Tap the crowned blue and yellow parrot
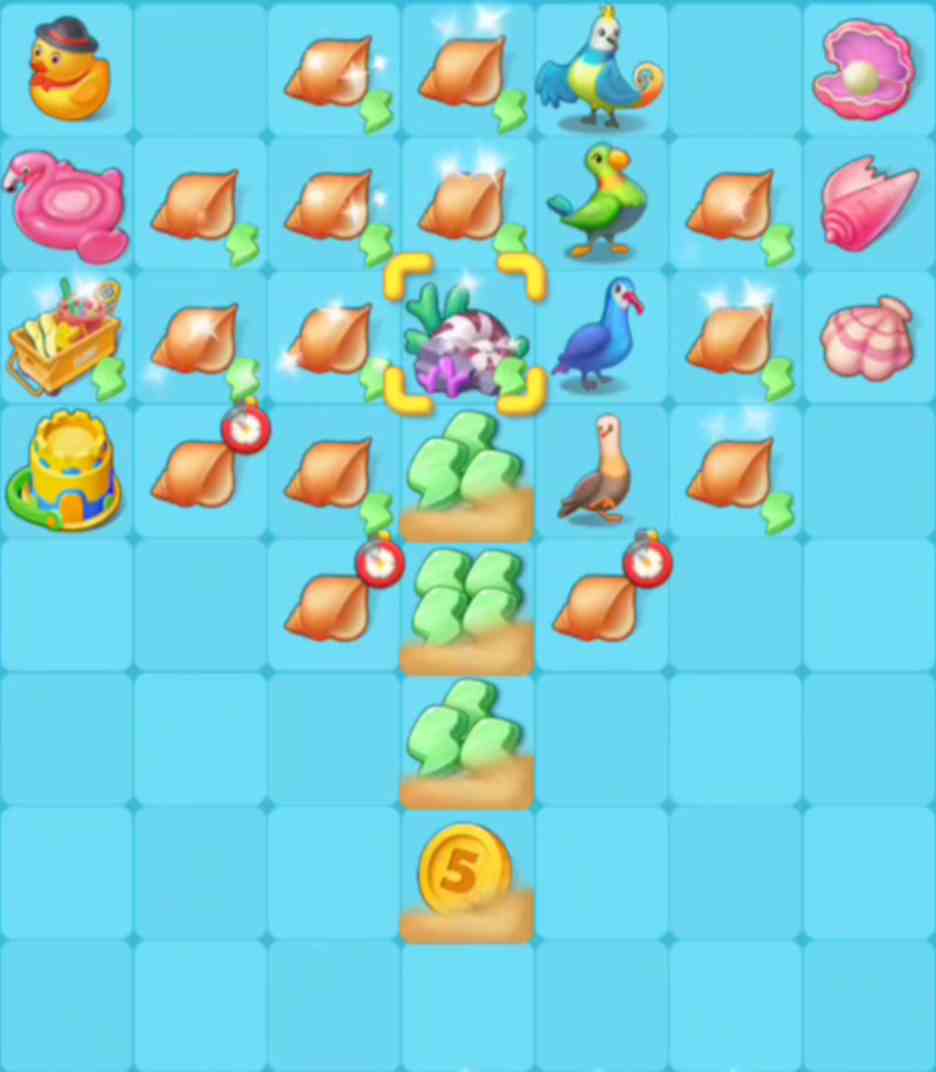 (600, 70)
